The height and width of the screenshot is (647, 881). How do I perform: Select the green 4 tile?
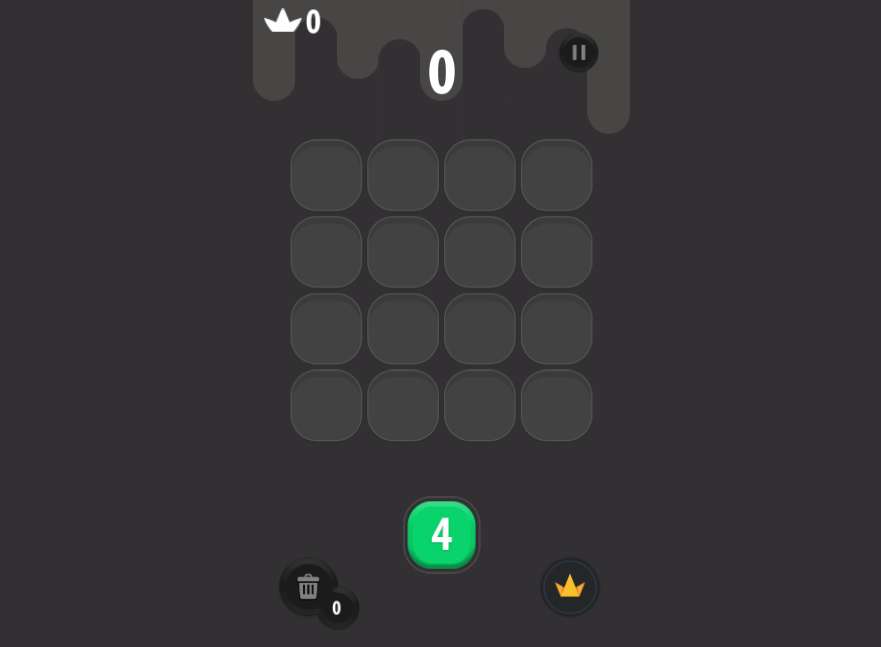[441, 534]
